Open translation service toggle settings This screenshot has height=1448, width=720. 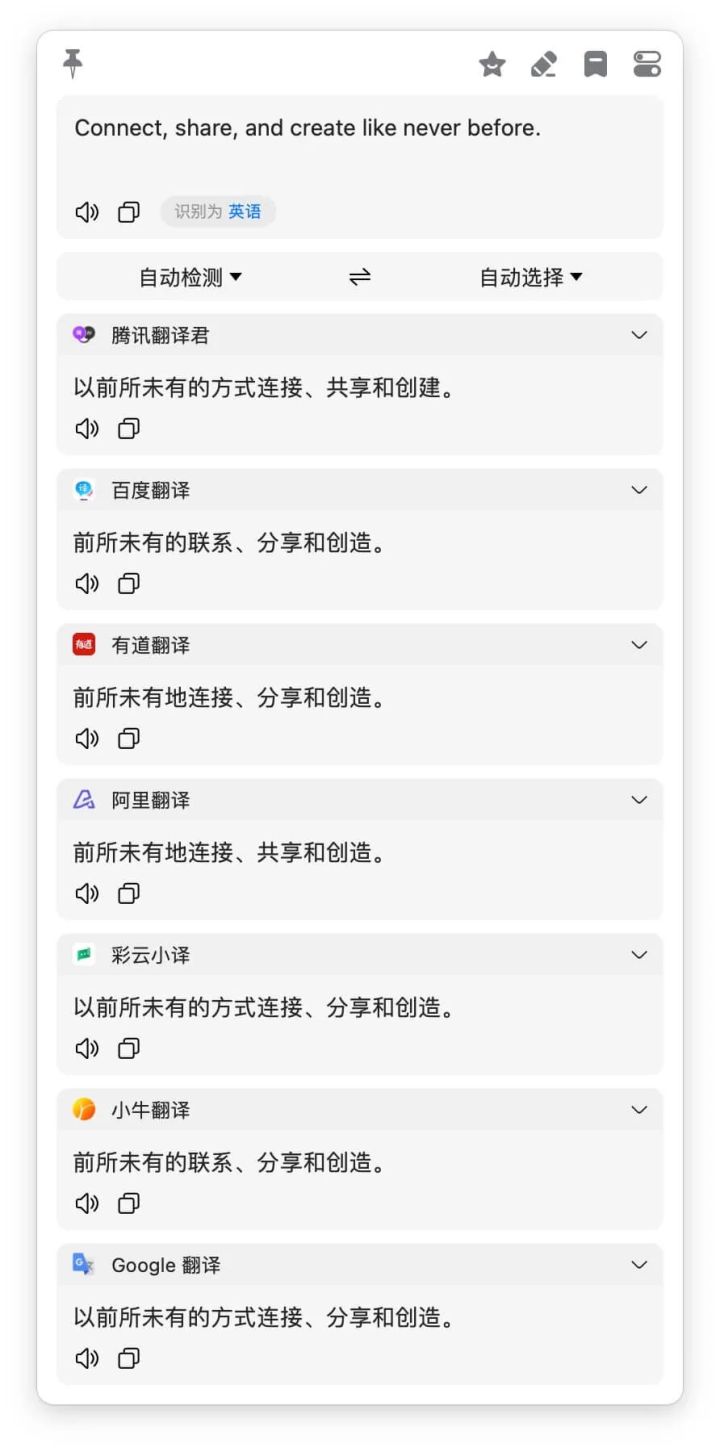(646, 64)
